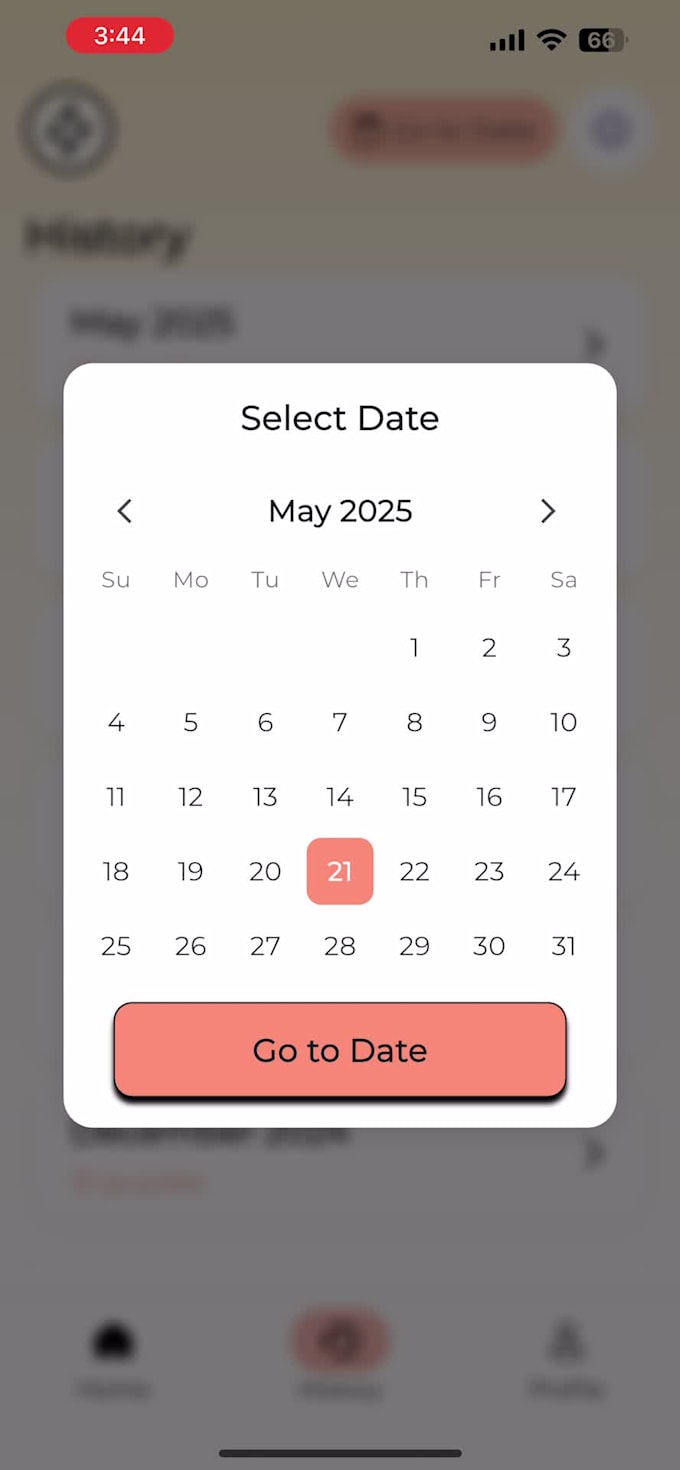Tap the Go to Date button
This screenshot has width=680, height=1470.
pyautogui.click(x=340, y=1050)
